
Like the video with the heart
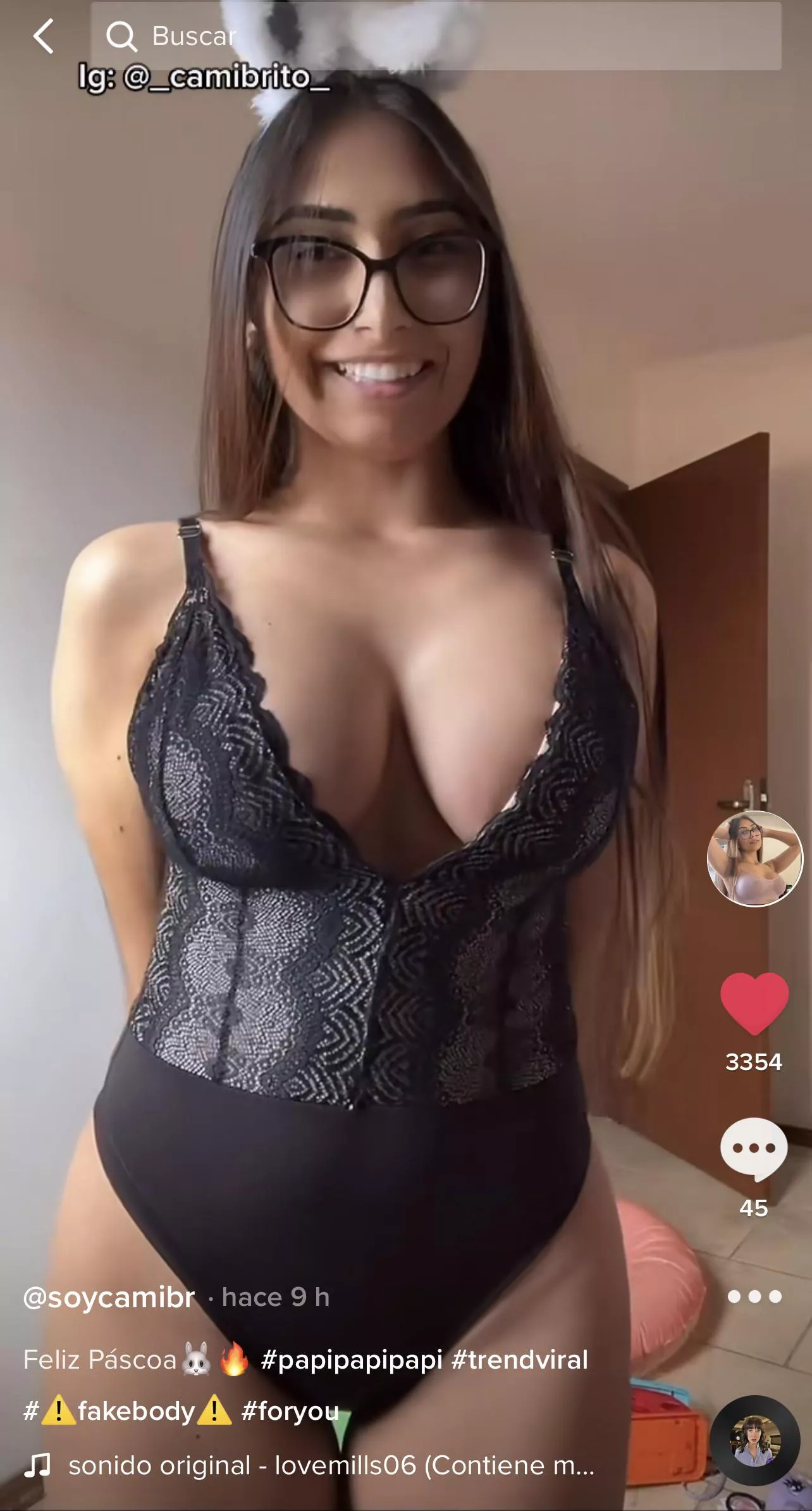pos(754,1003)
